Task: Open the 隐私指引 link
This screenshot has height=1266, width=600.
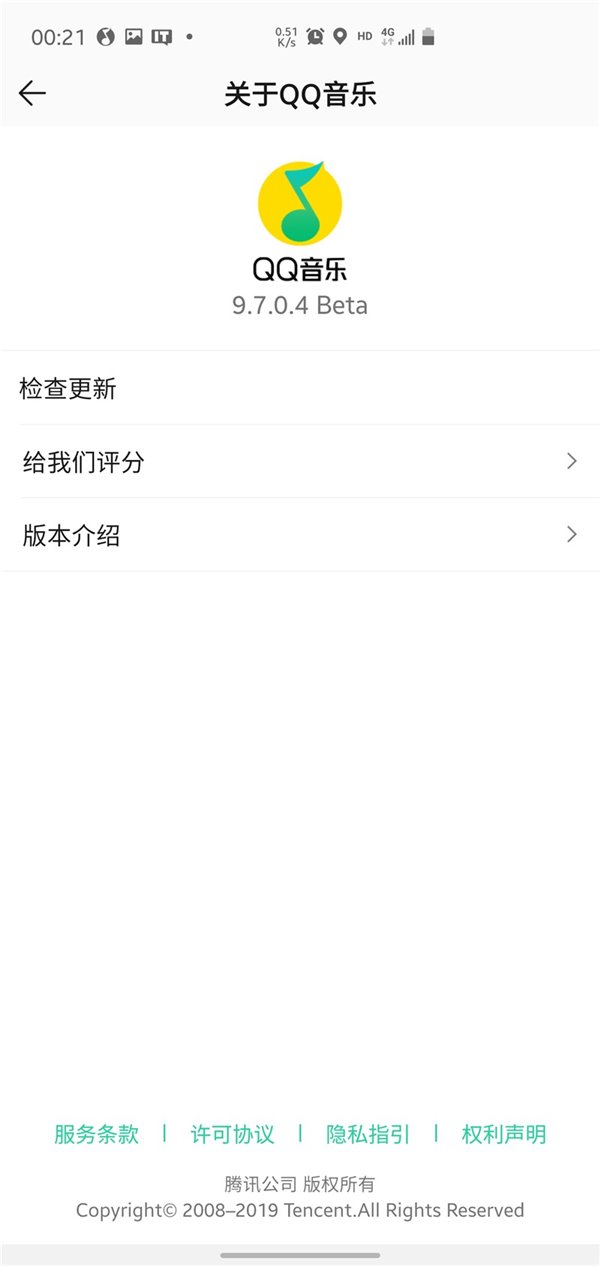Action: 368,1134
